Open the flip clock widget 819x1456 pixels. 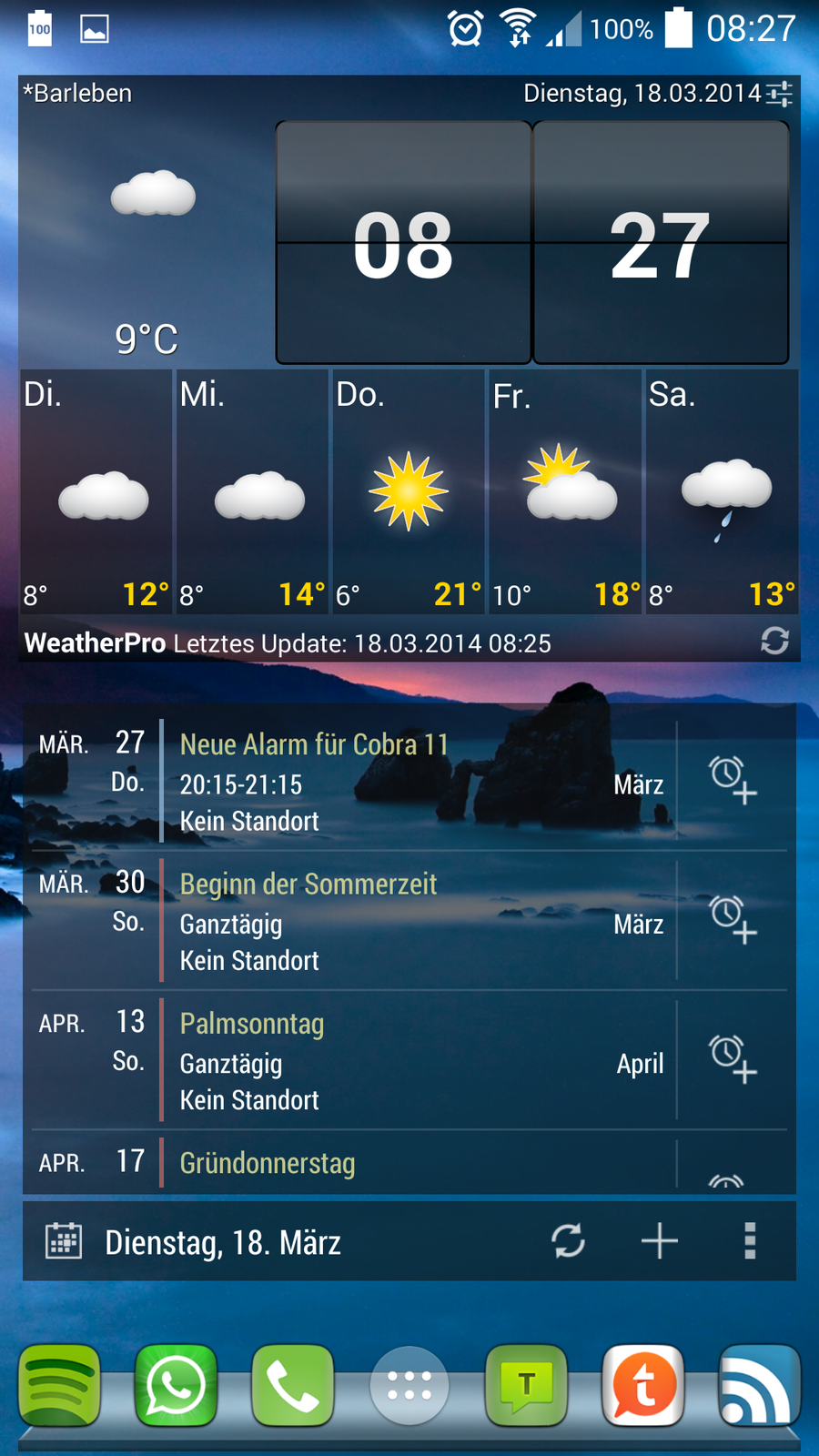[x=531, y=243]
